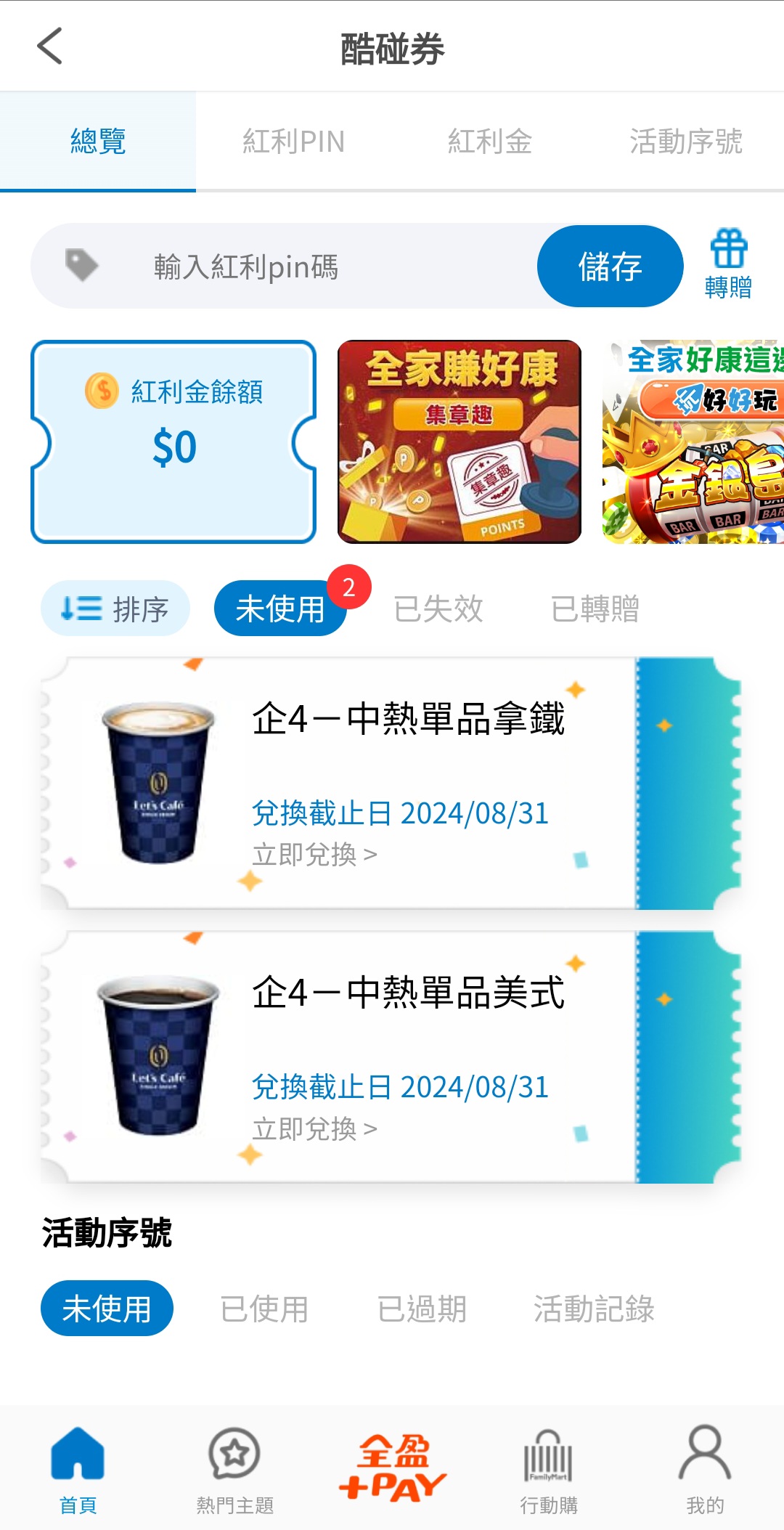This screenshot has width=784, height=1530.
Task: Open the 轉贈 gift icon
Action: coord(728,264)
